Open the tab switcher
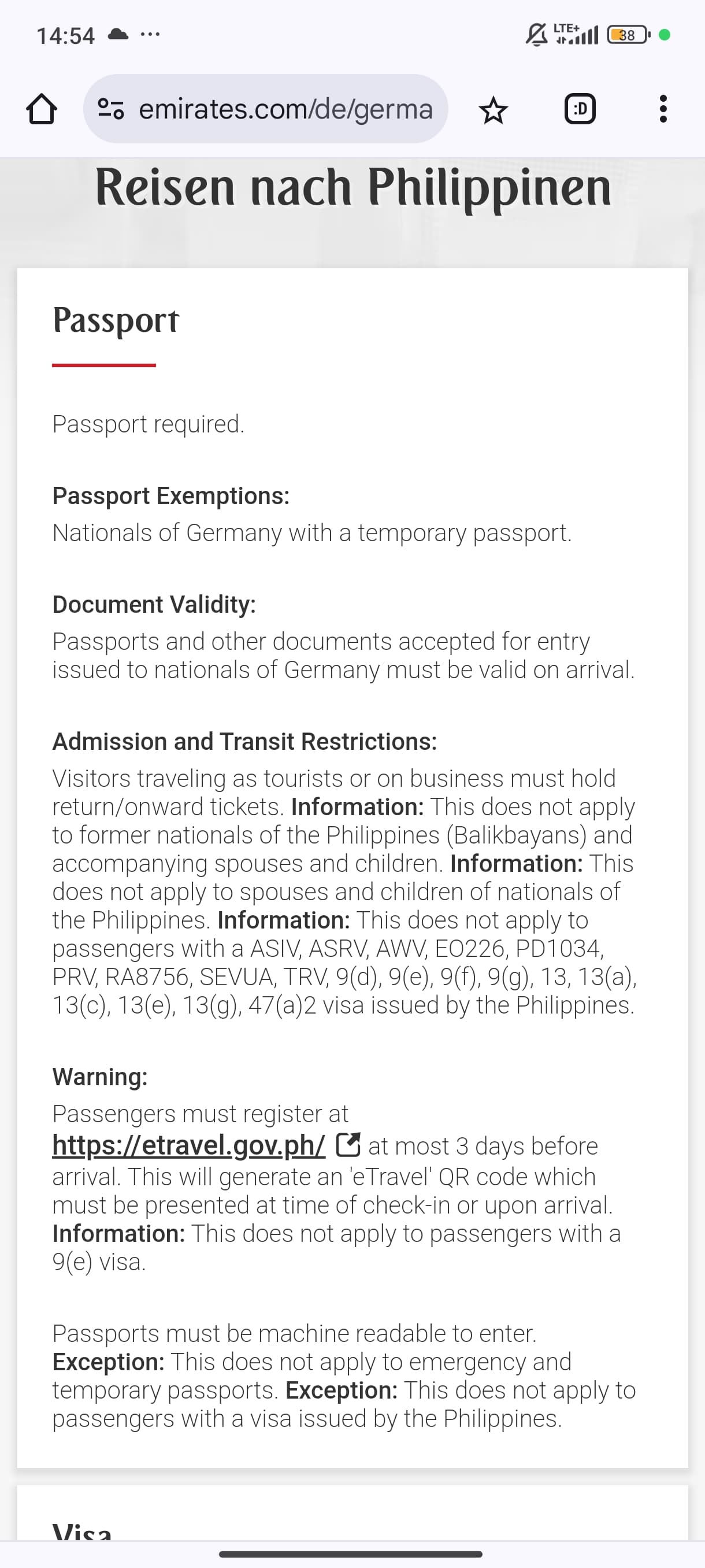 [x=580, y=109]
